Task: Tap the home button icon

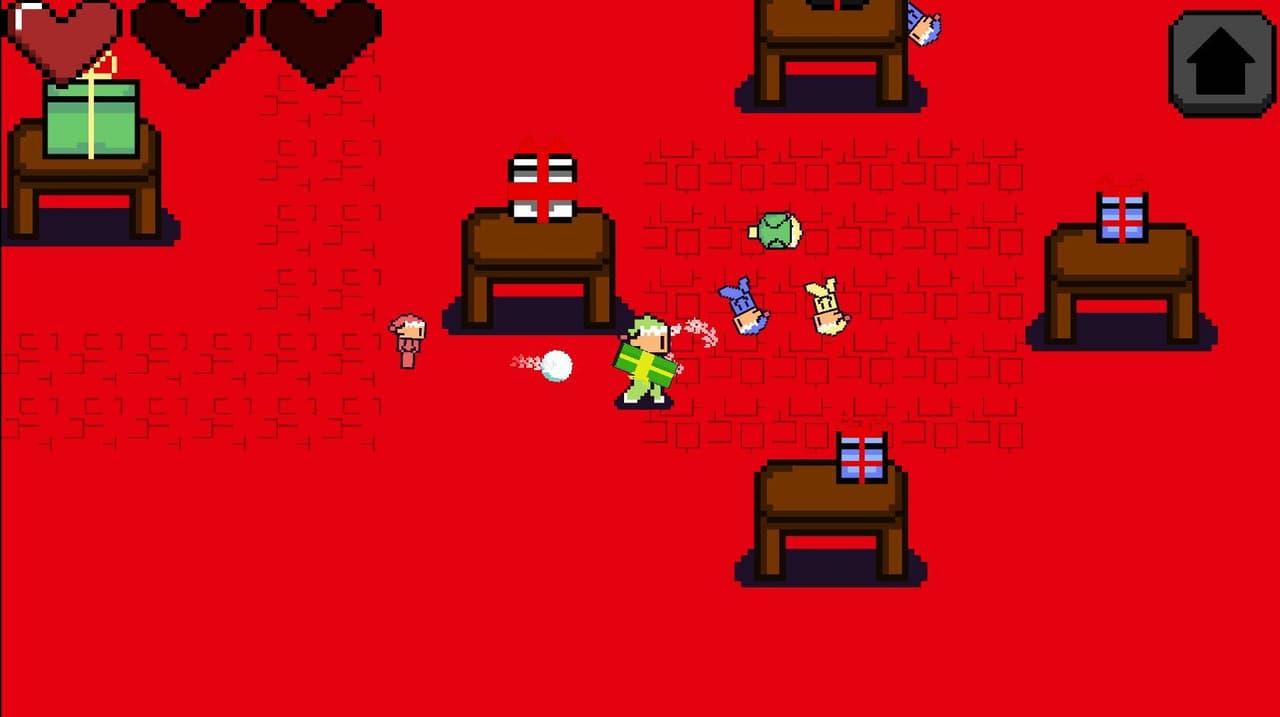Action: (x=1222, y=64)
